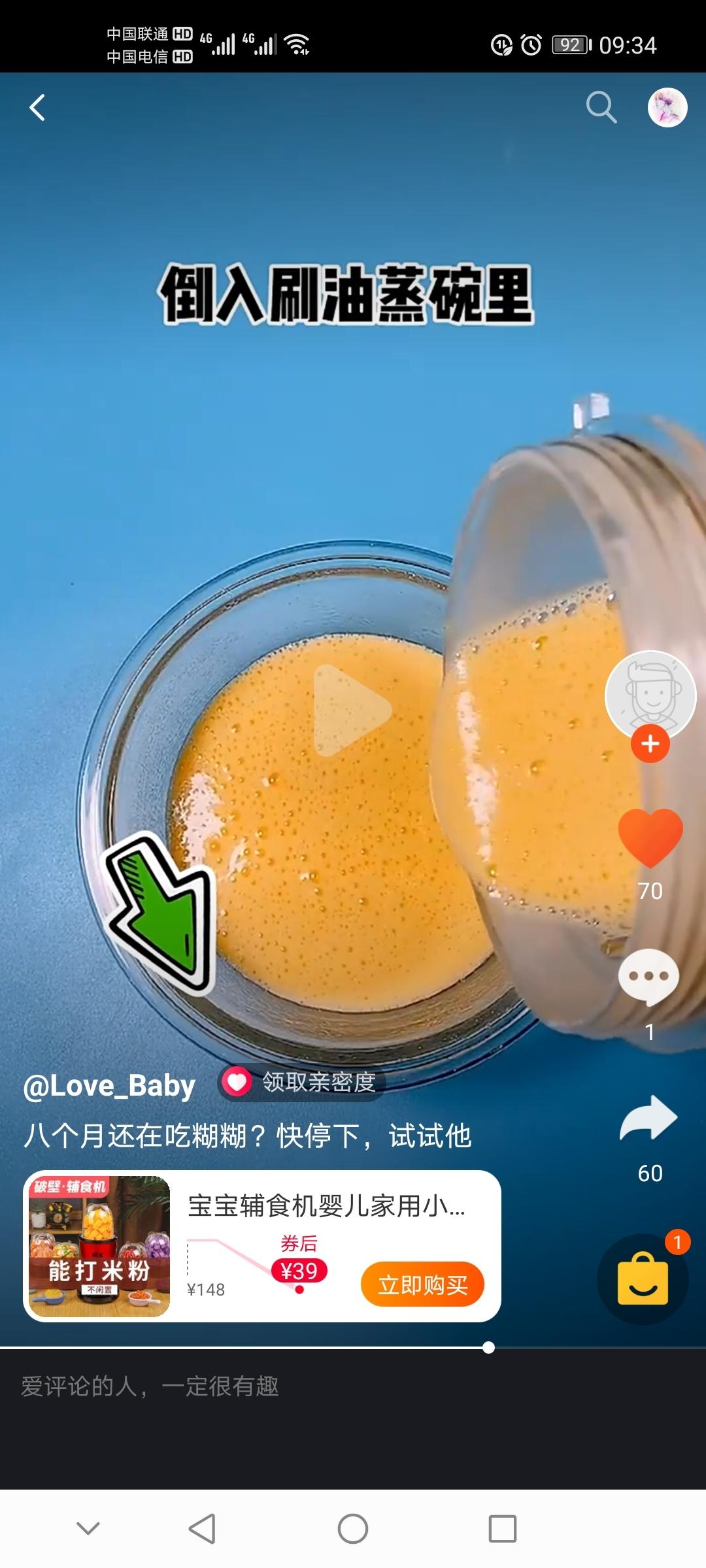Go back using the top-left arrow

tap(38, 108)
